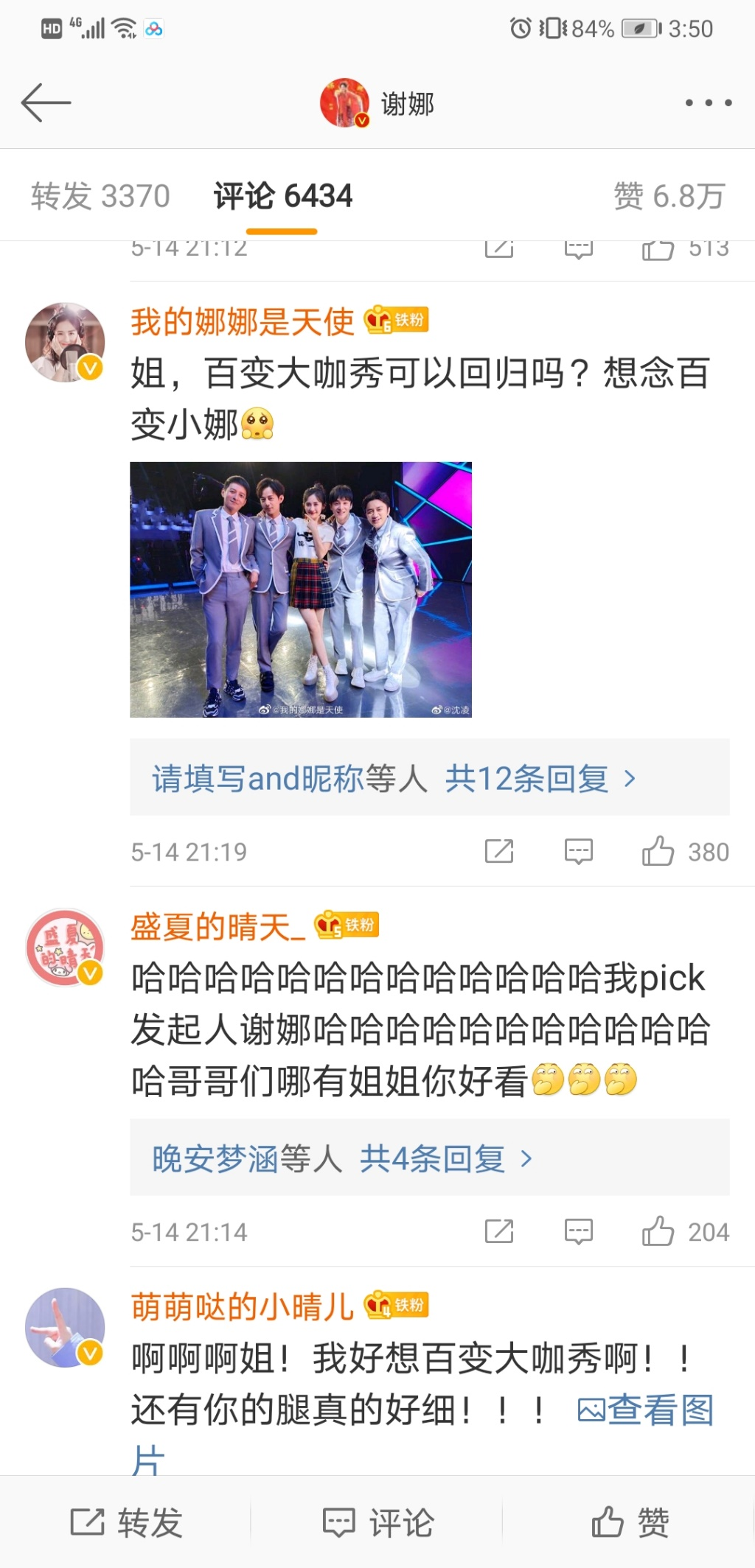Switch to the 转发 3370 tab
755x1568 pixels.
100,196
